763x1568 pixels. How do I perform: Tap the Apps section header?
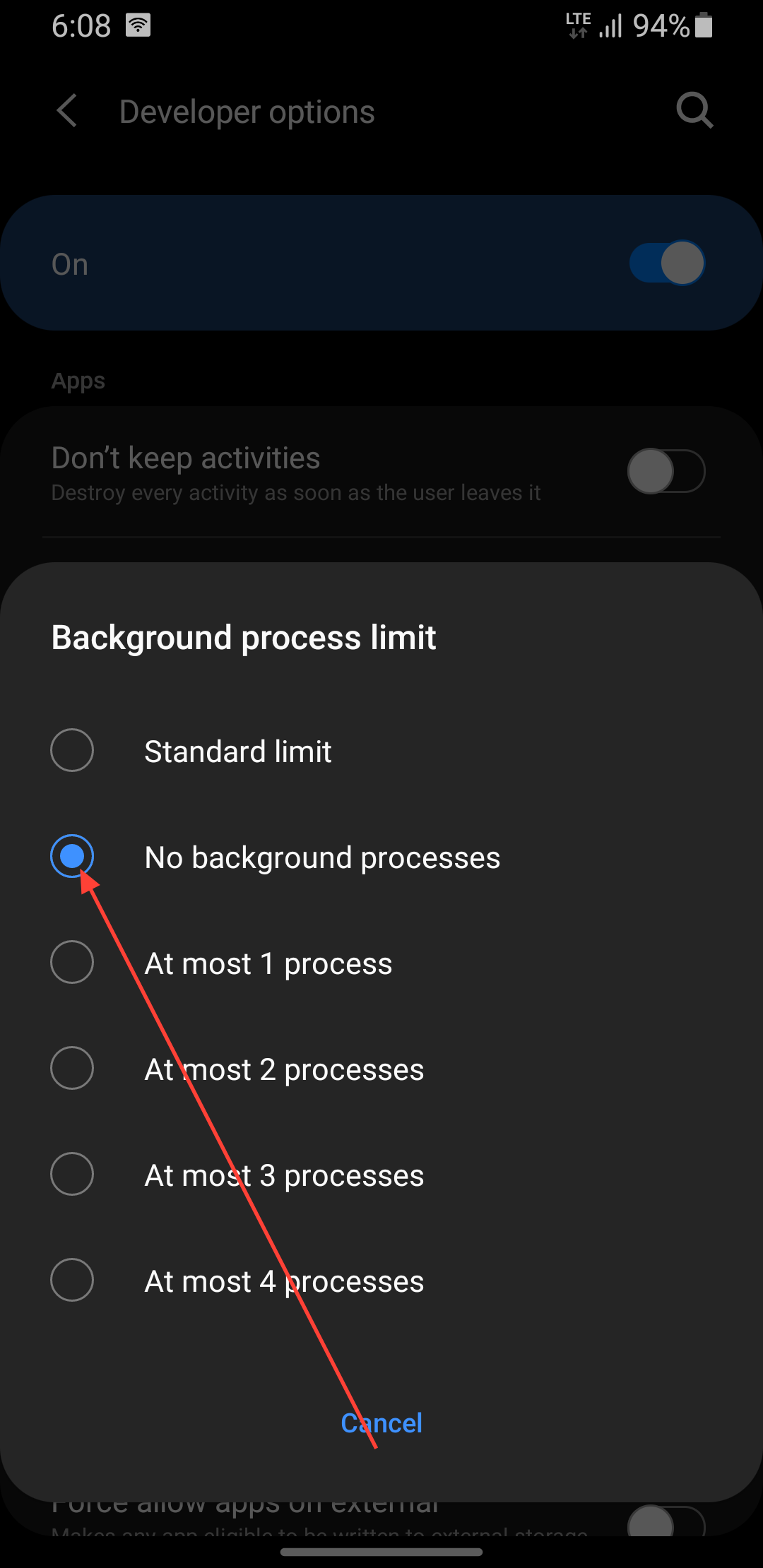pyautogui.click(x=78, y=380)
